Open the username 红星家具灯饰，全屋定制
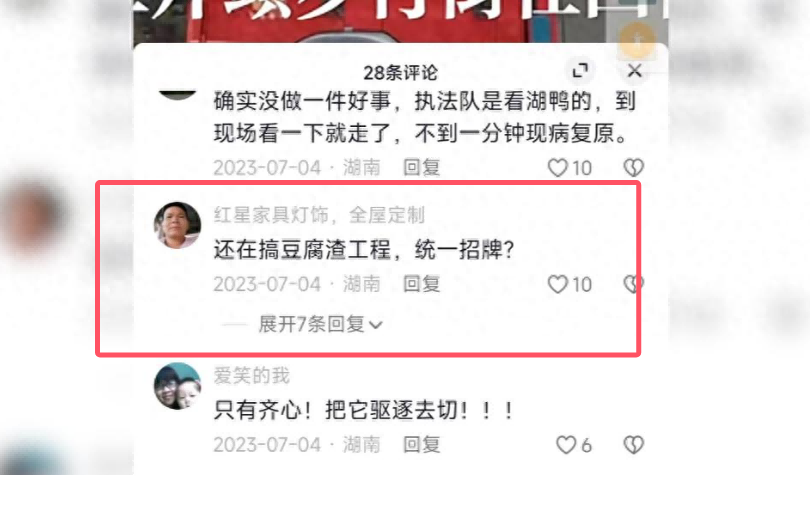This screenshot has height=509, width=810. pos(319,215)
